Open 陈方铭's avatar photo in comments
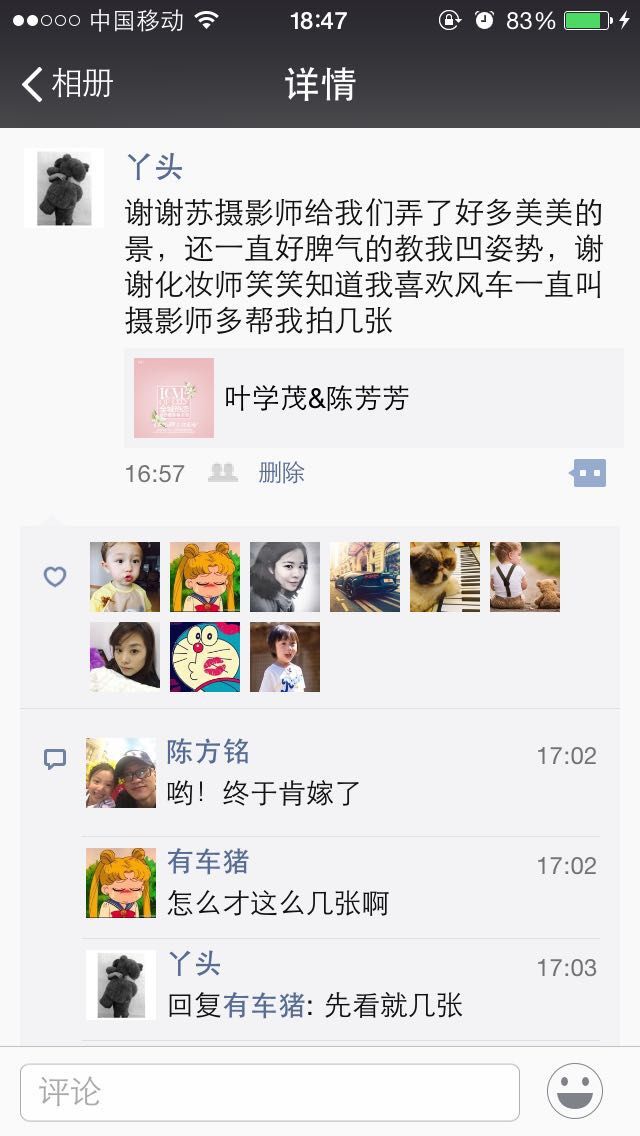640x1136 pixels. tap(121, 773)
